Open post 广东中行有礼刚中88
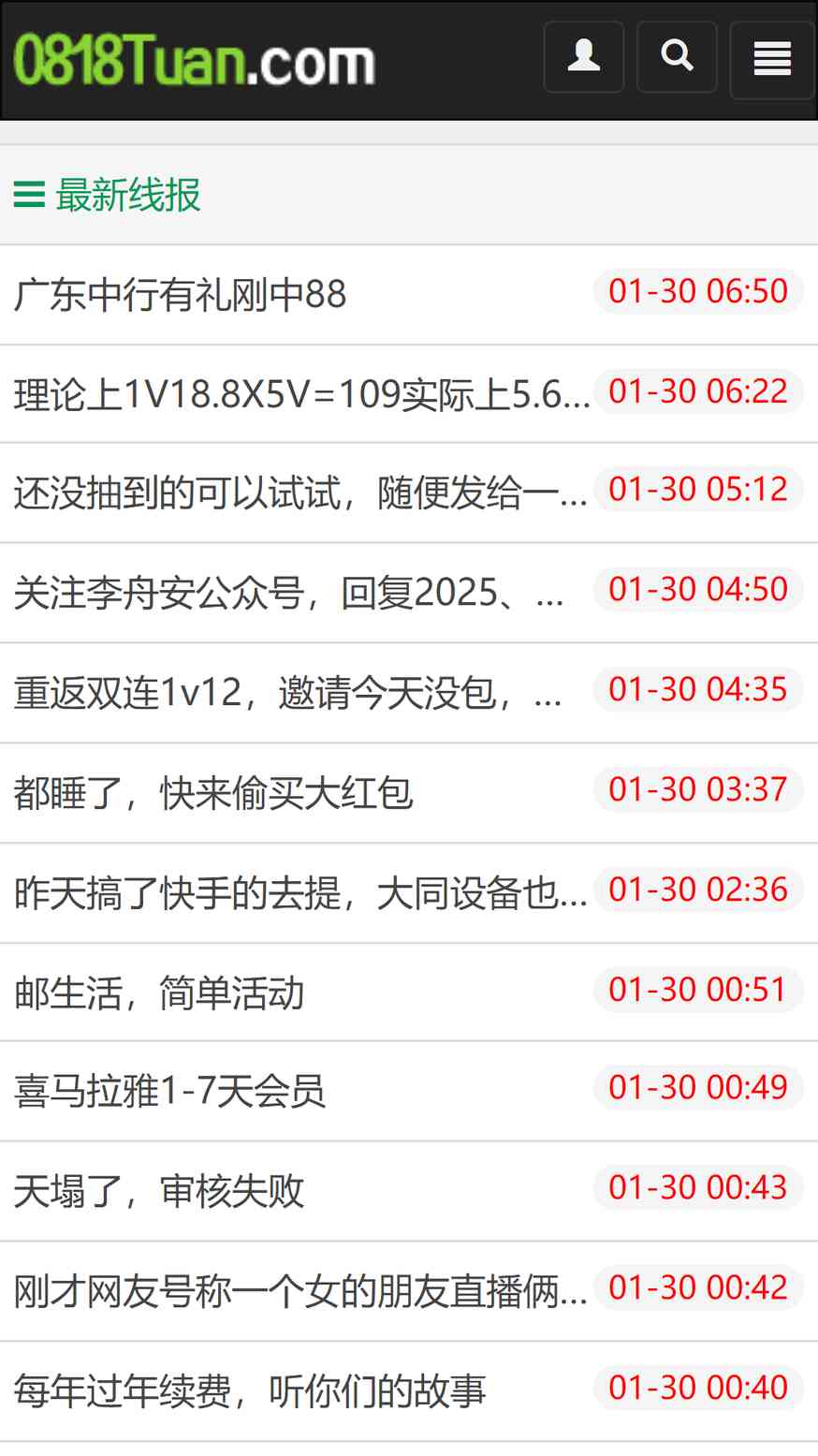Image resolution: width=818 pixels, height=1456 pixels. (181, 295)
